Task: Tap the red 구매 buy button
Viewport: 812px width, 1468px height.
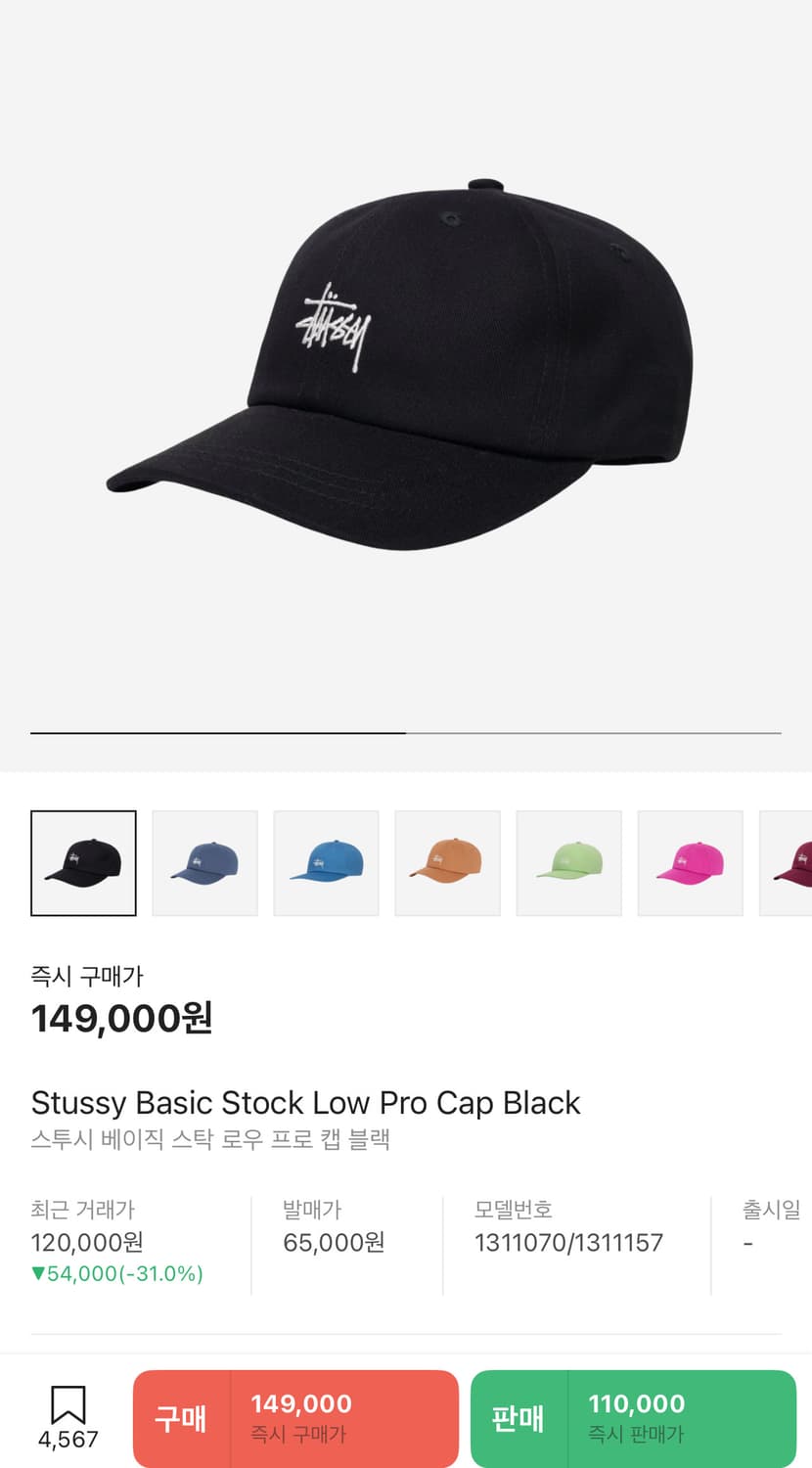Action: 295,1418
